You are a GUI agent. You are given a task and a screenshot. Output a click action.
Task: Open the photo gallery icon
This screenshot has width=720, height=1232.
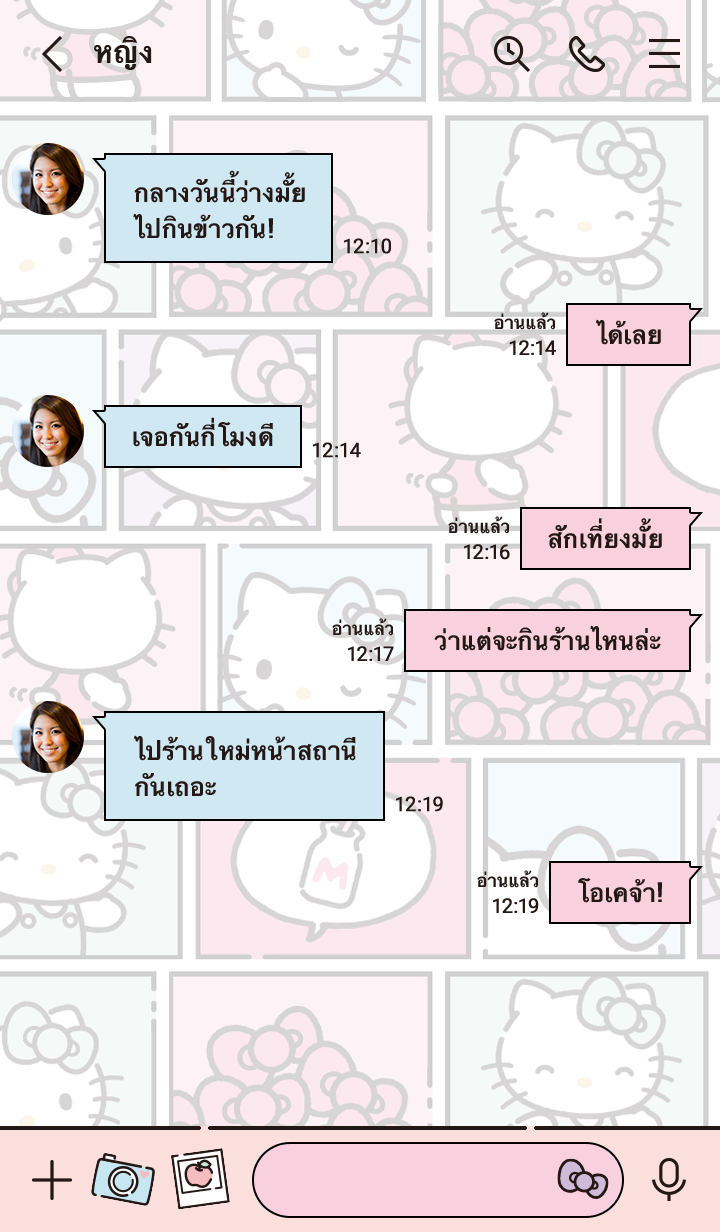click(199, 1179)
